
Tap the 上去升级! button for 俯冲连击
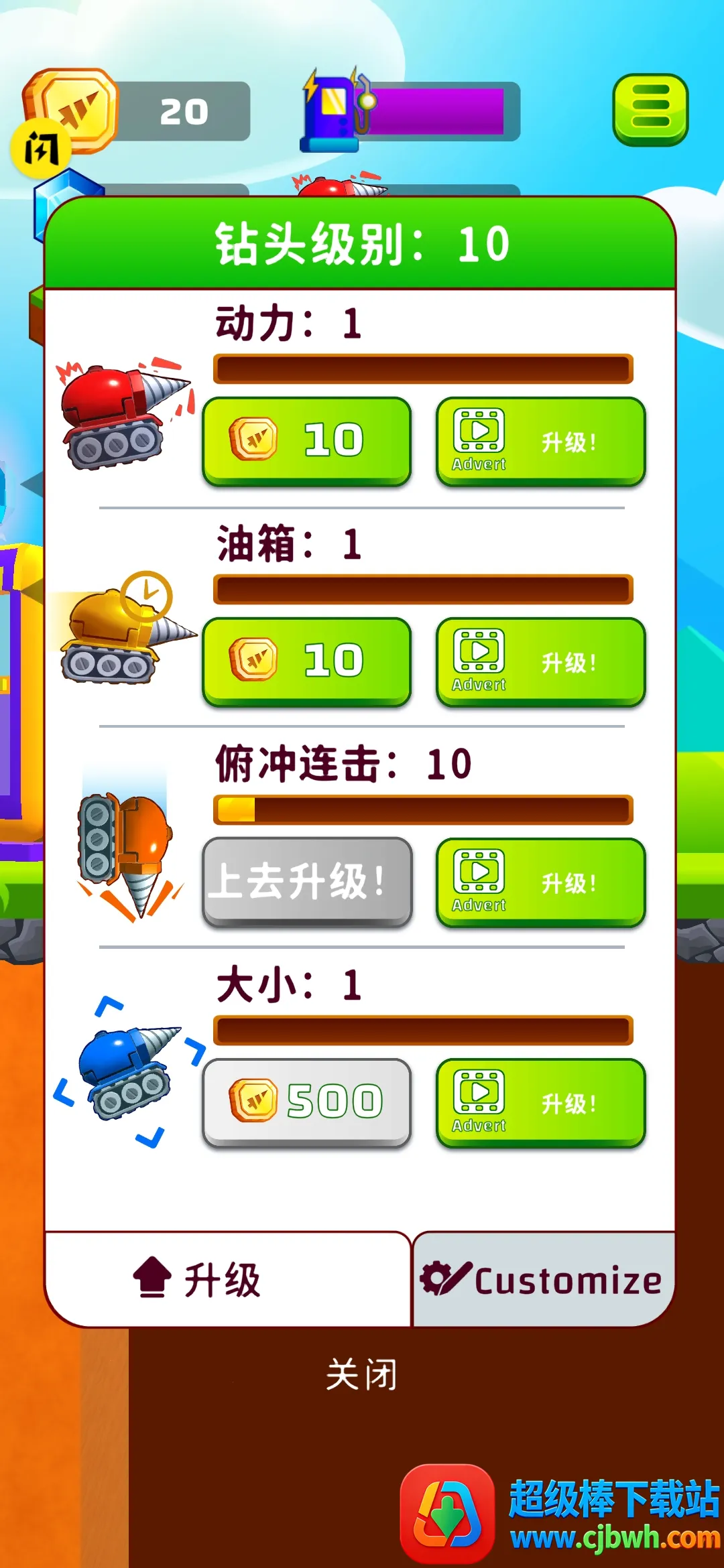point(307,881)
